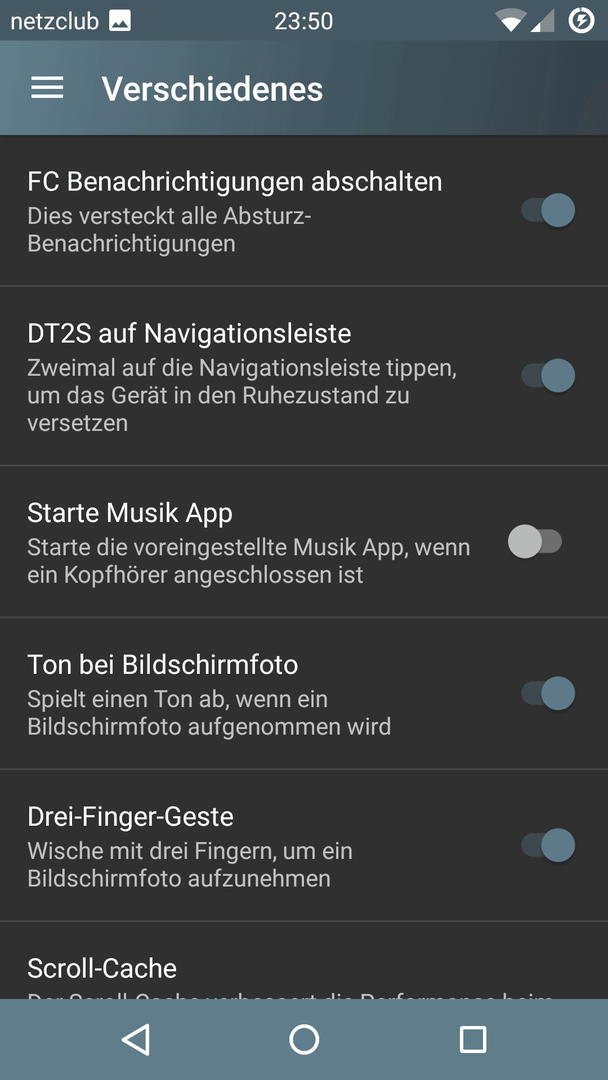The width and height of the screenshot is (608, 1080).
Task: Toggle Ton bei Bildschirmfoto off
Action: tap(548, 693)
